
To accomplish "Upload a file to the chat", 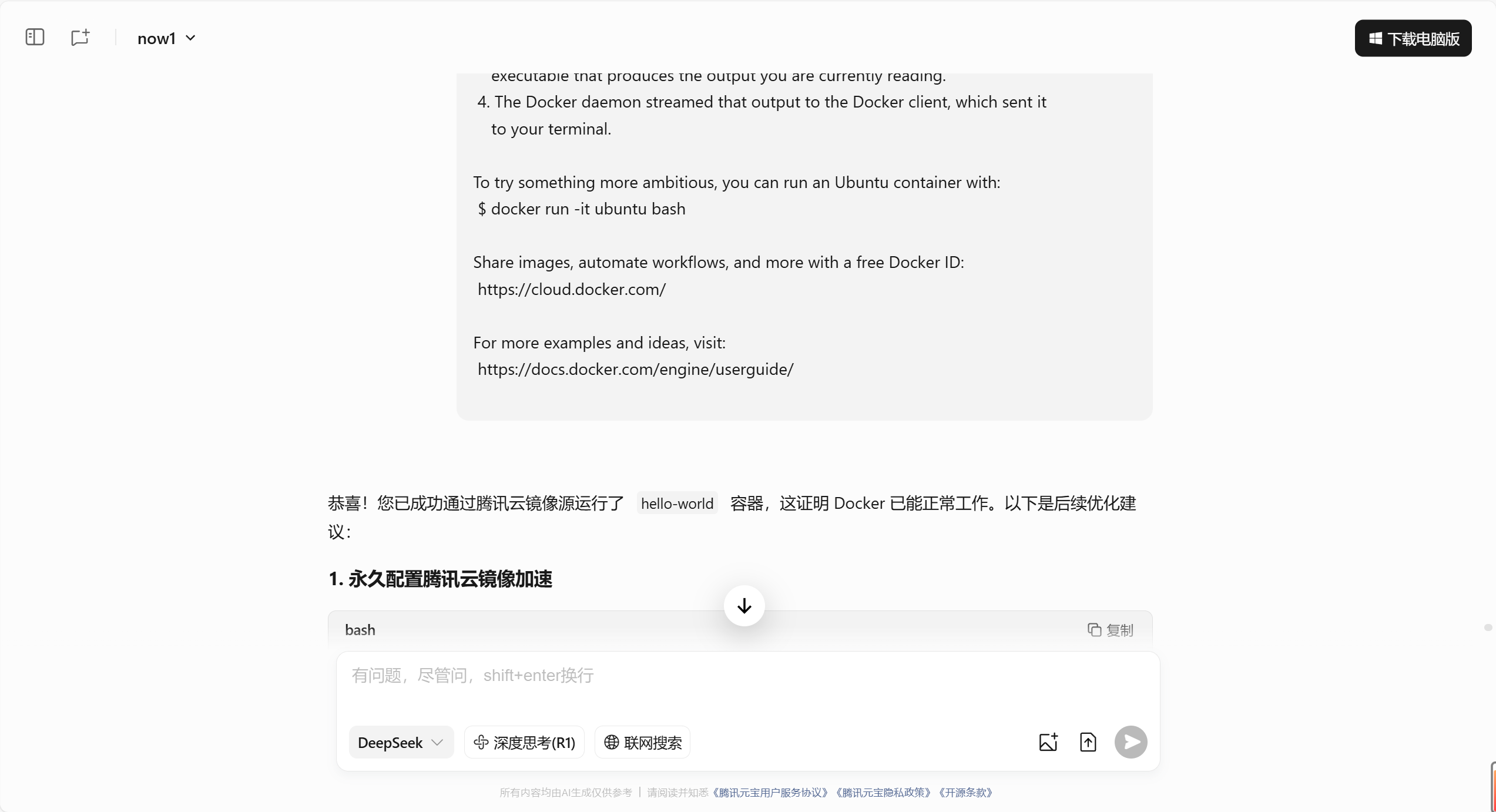I will (x=1088, y=742).
